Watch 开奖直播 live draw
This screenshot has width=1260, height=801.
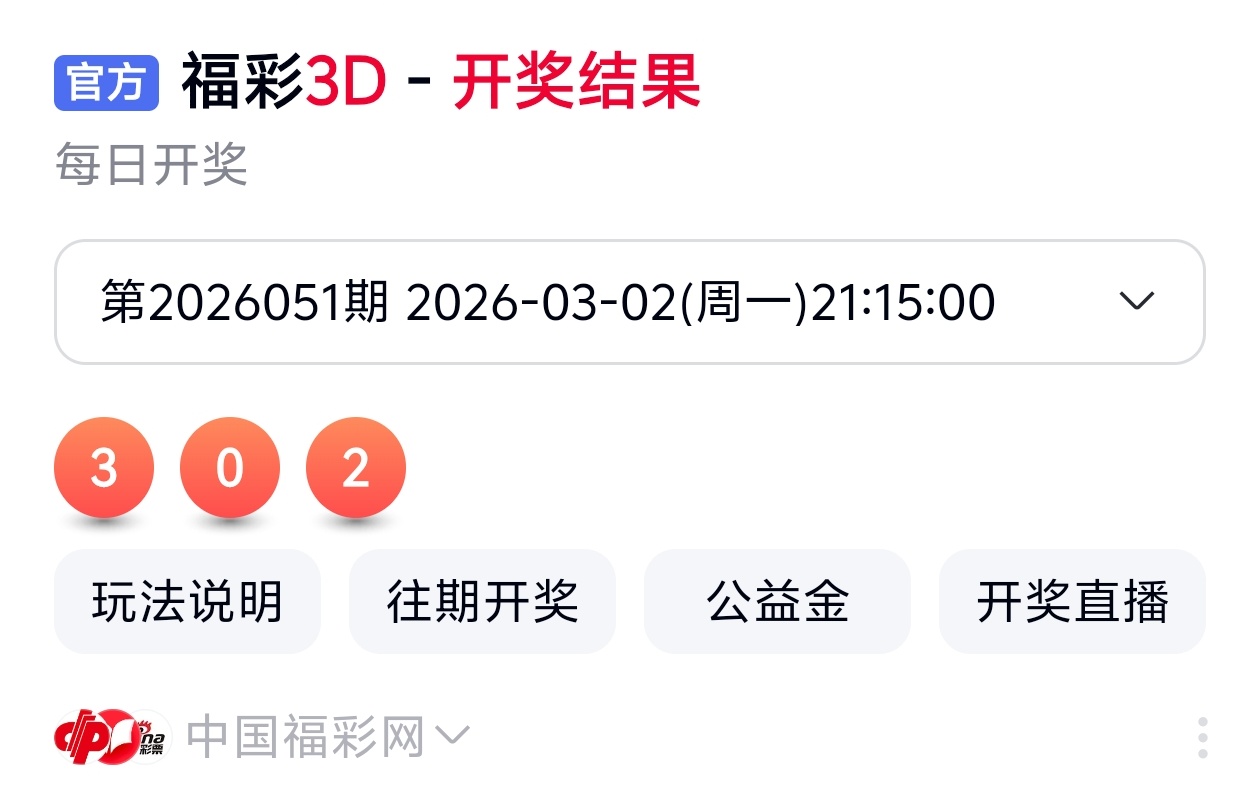(1072, 602)
